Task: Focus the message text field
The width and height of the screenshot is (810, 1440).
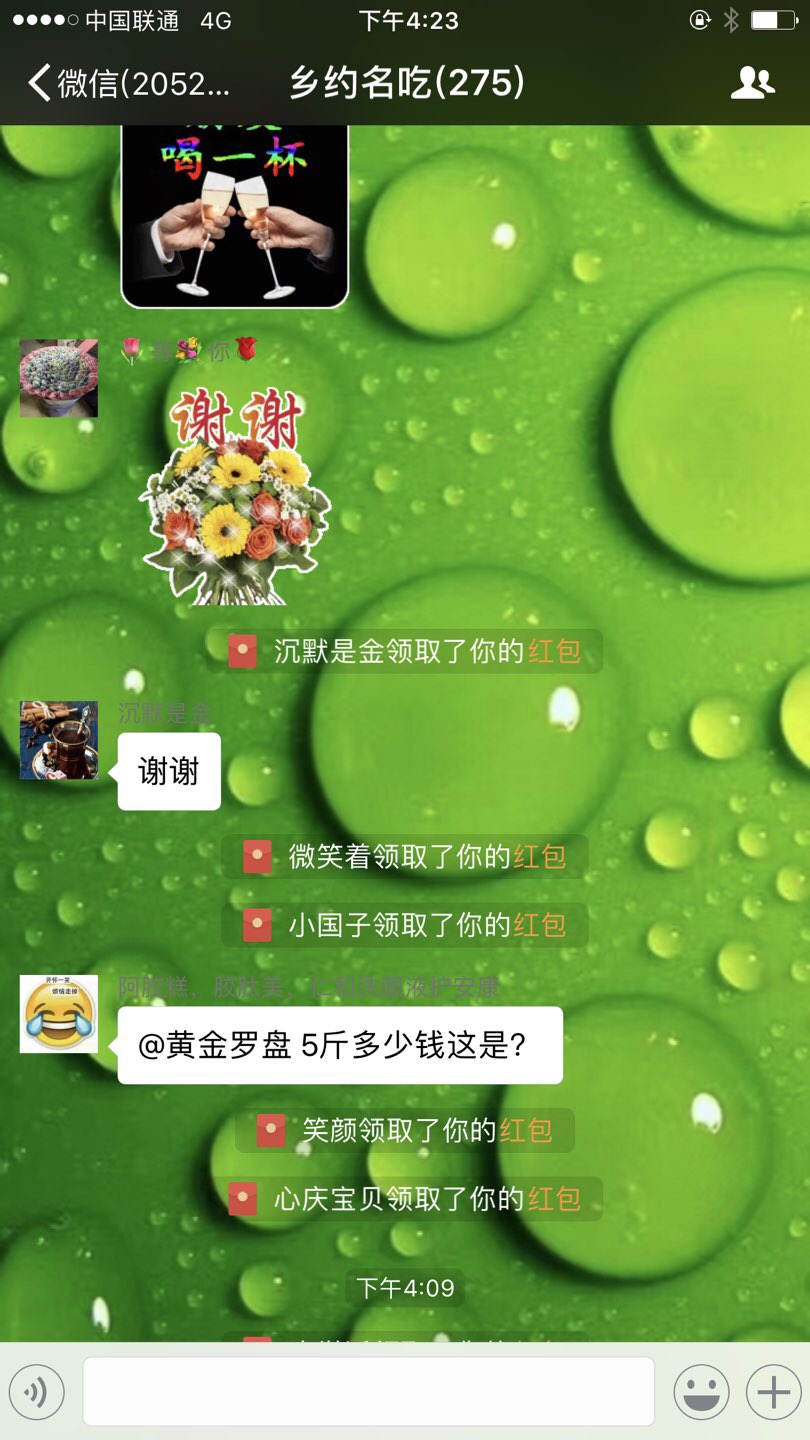Action: pos(368,1391)
